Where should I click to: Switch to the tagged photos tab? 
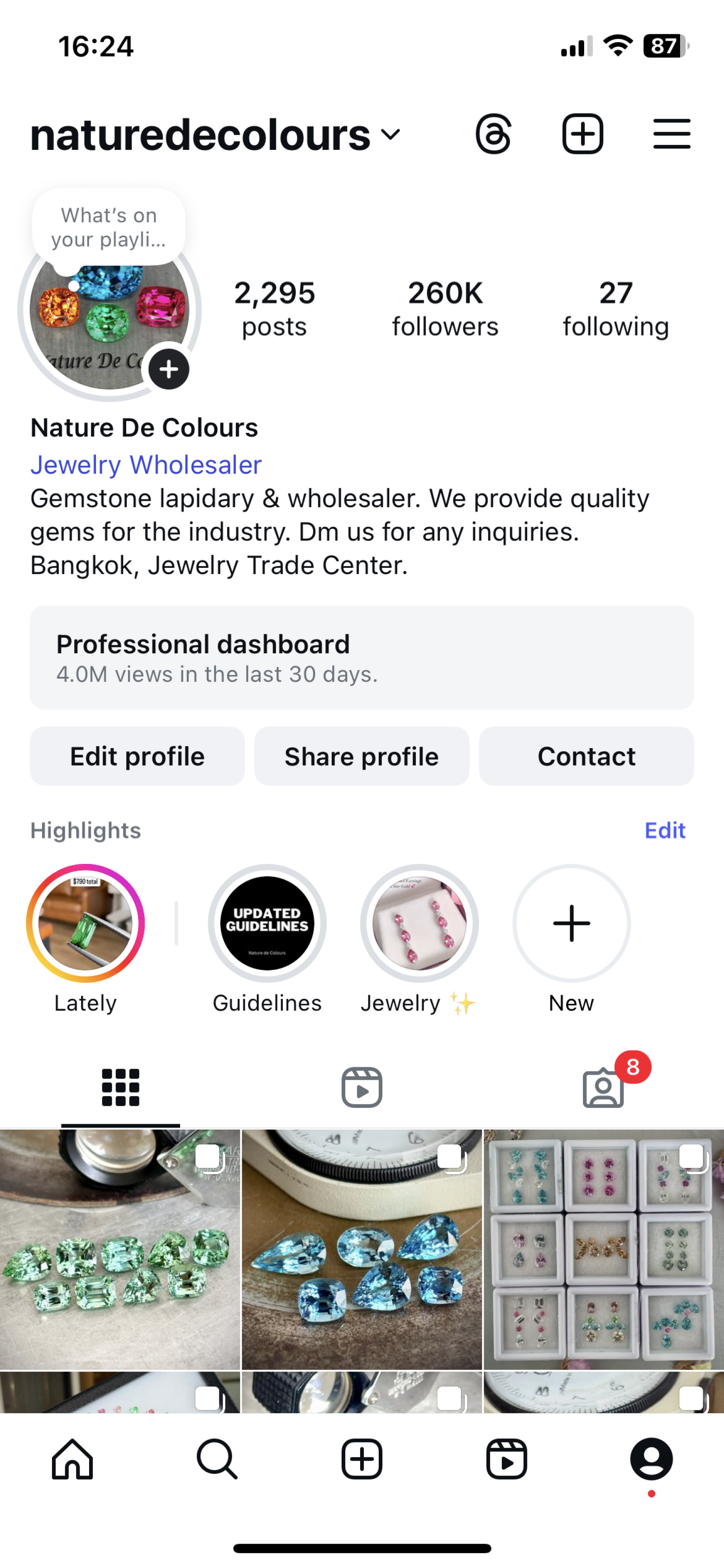click(603, 1087)
